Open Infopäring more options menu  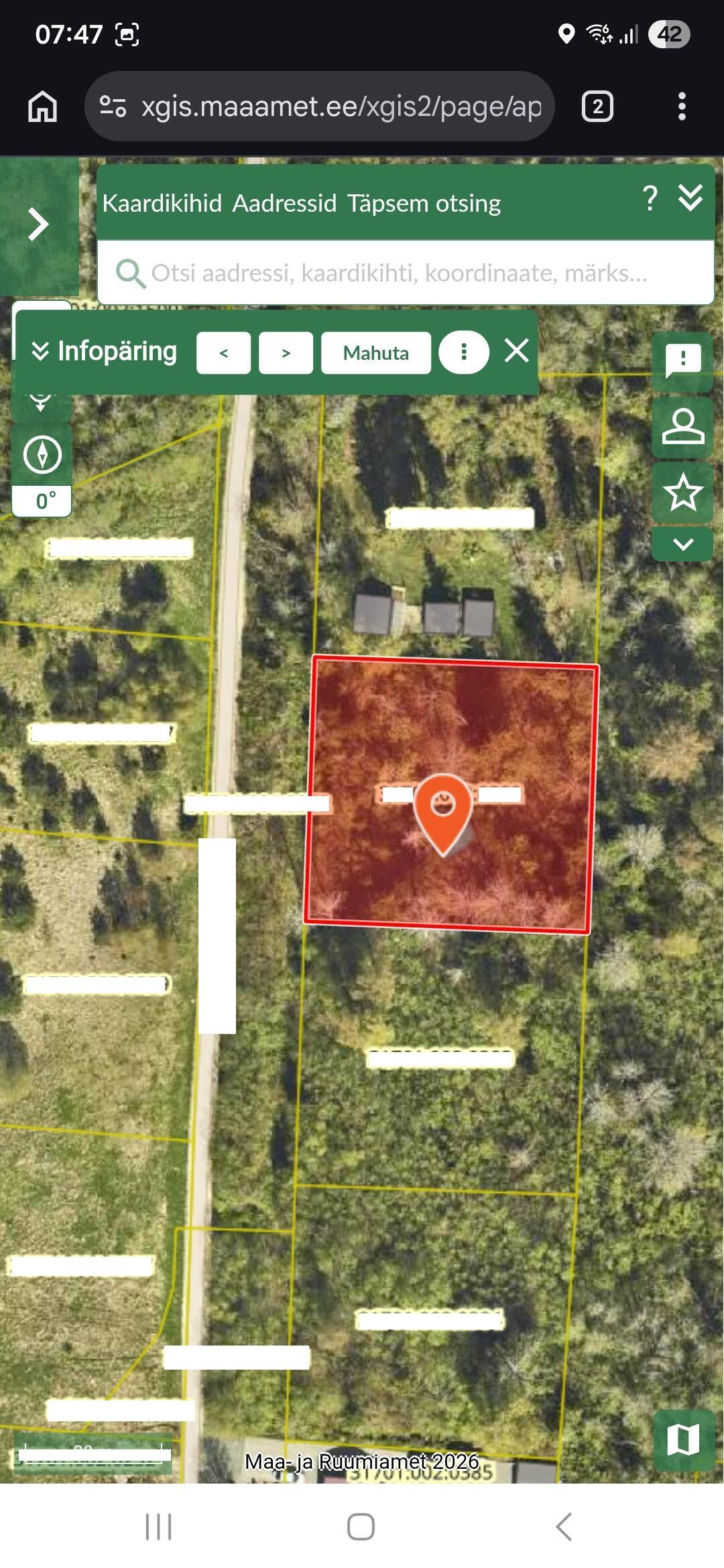[463, 352]
